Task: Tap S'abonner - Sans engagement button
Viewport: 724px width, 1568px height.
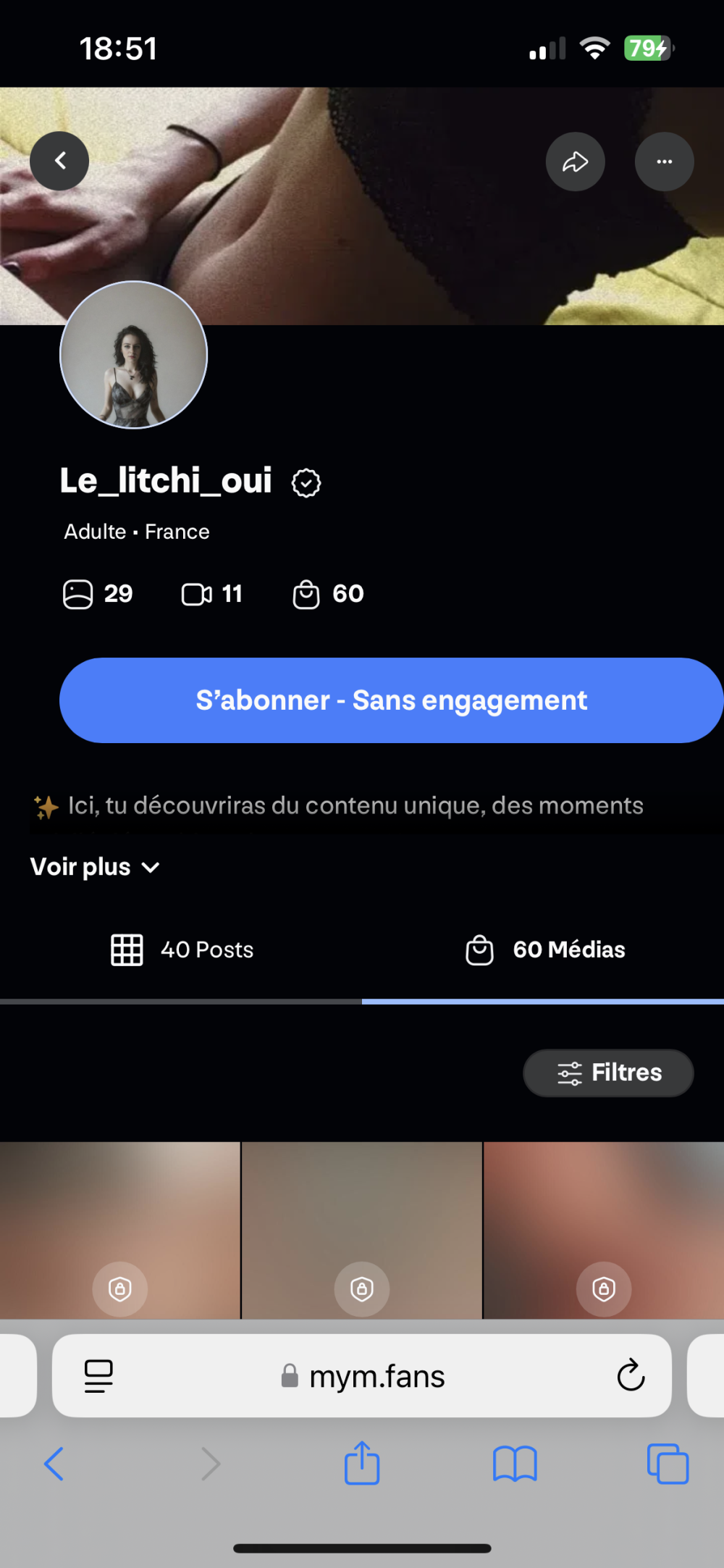Action: pos(391,700)
